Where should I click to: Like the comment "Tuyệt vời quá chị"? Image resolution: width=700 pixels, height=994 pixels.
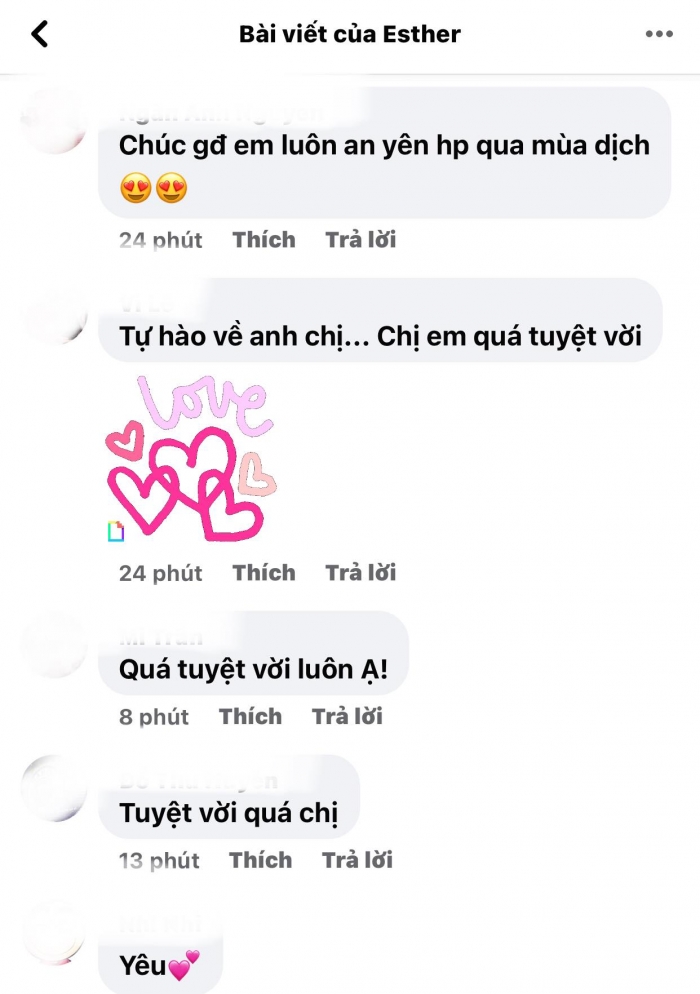tap(260, 860)
